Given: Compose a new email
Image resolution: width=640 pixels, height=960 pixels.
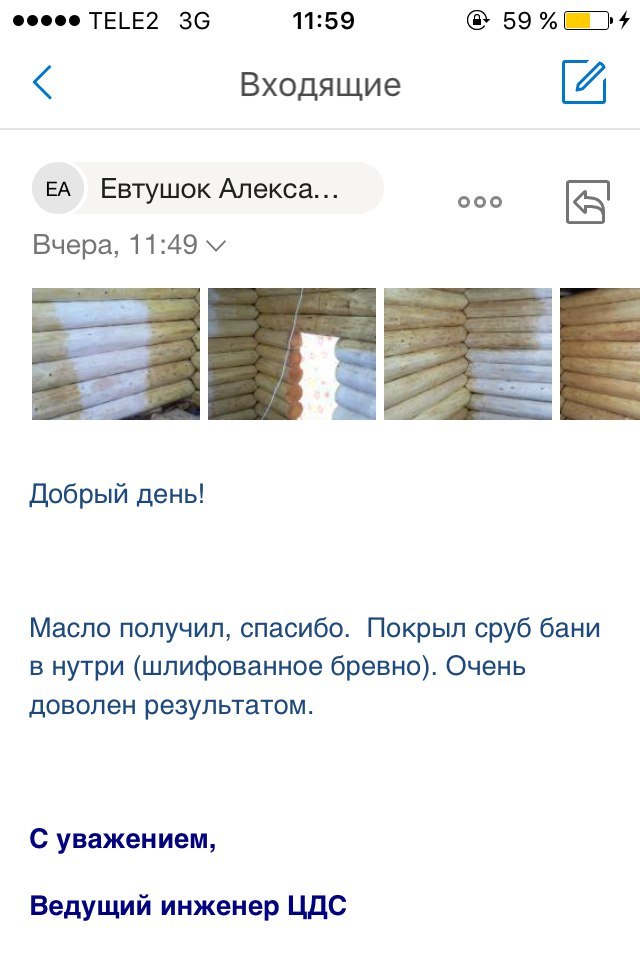Looking at the screenshot, I should pyautogui.click(x=584, y=83).
